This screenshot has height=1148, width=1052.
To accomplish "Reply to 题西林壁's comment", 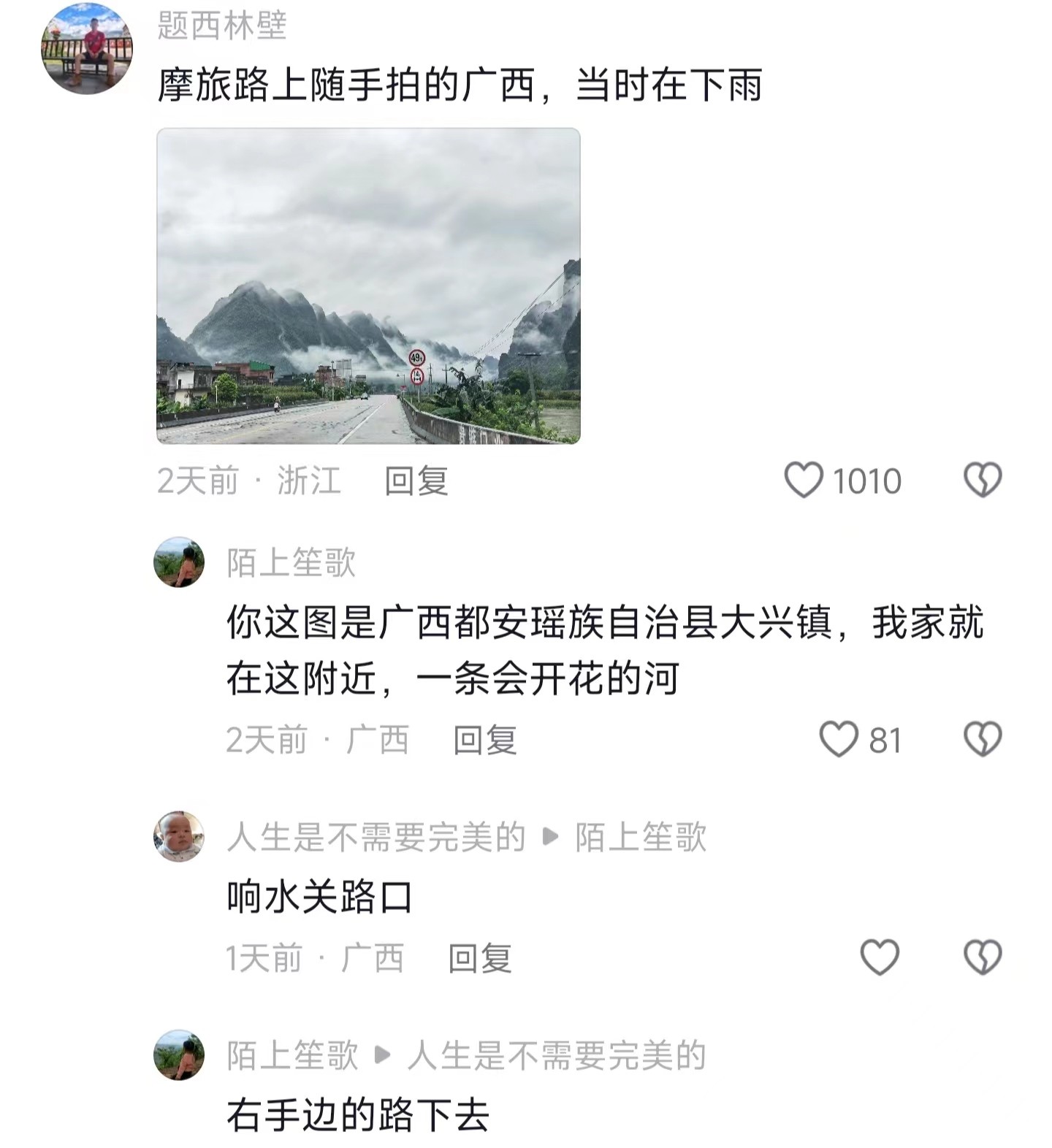I will pyautogui.click(x=416, y=481).
